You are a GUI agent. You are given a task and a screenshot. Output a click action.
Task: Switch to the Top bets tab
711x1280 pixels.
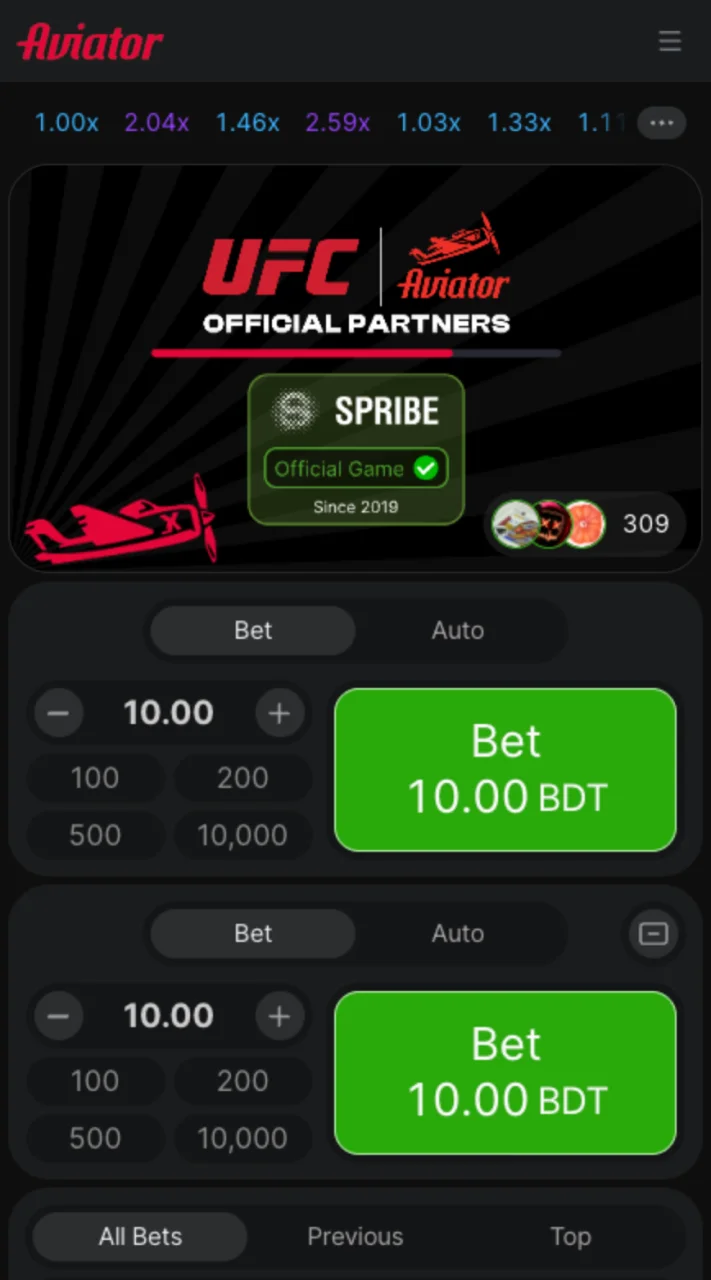click(x=570, y=1236)
